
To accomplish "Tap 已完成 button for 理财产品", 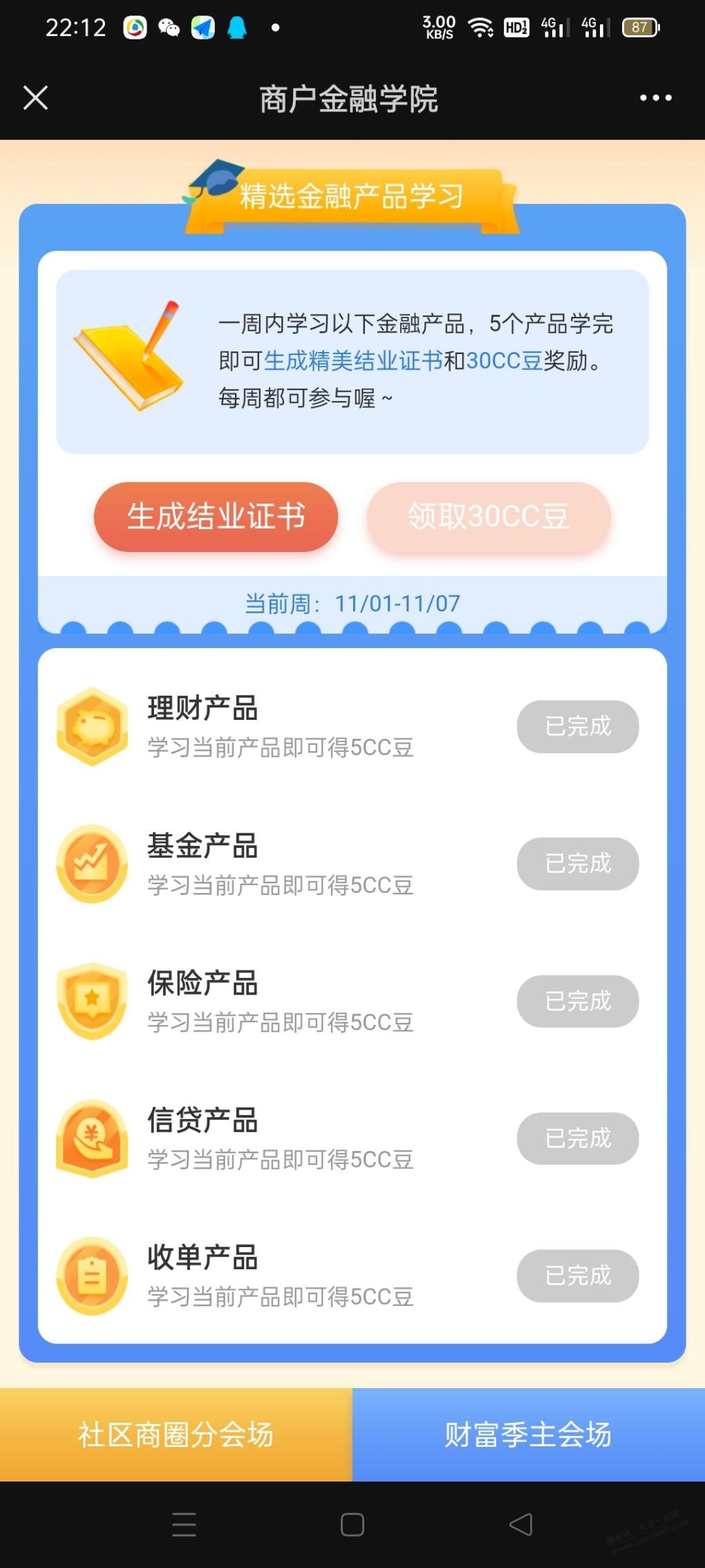I will click(578, 726).
